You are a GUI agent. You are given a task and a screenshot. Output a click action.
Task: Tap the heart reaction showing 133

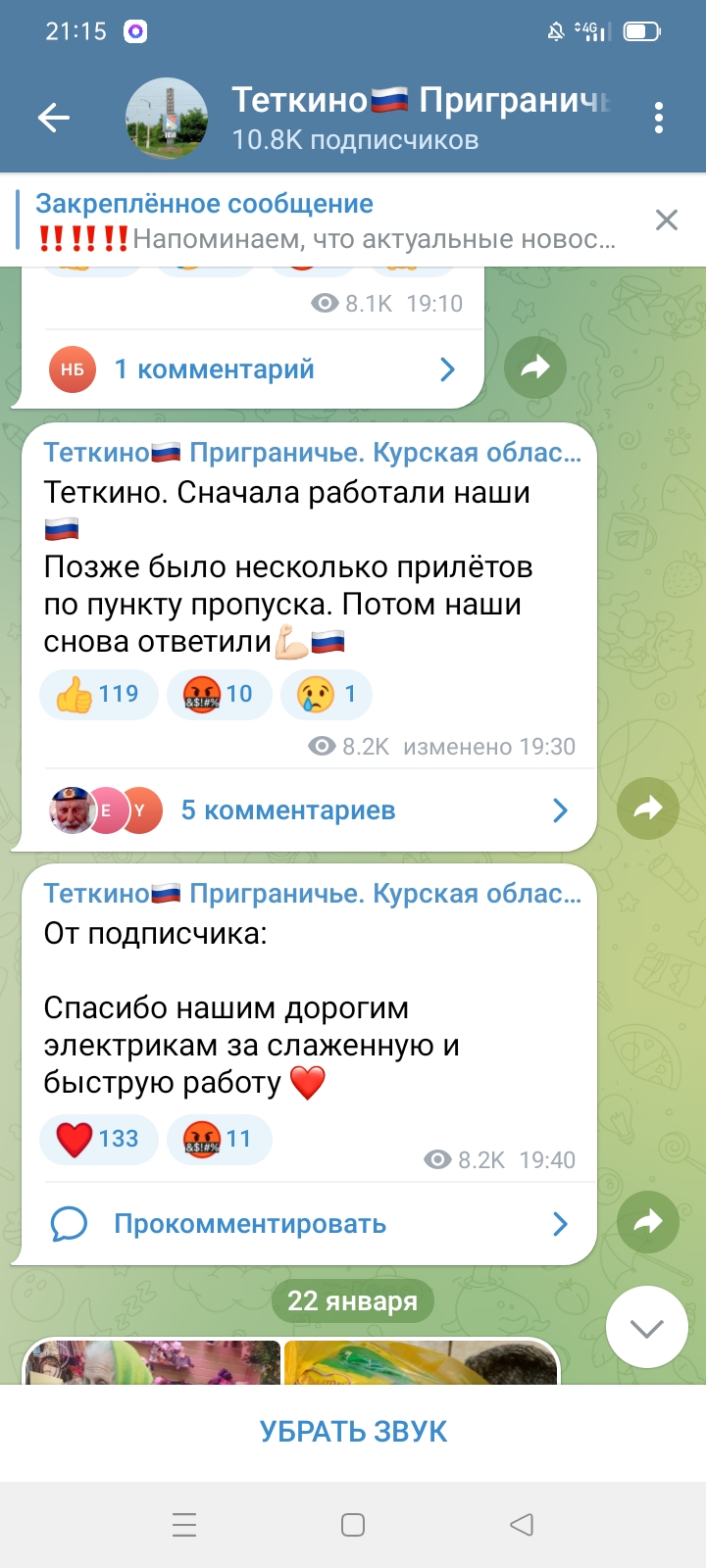[98, 1139]
